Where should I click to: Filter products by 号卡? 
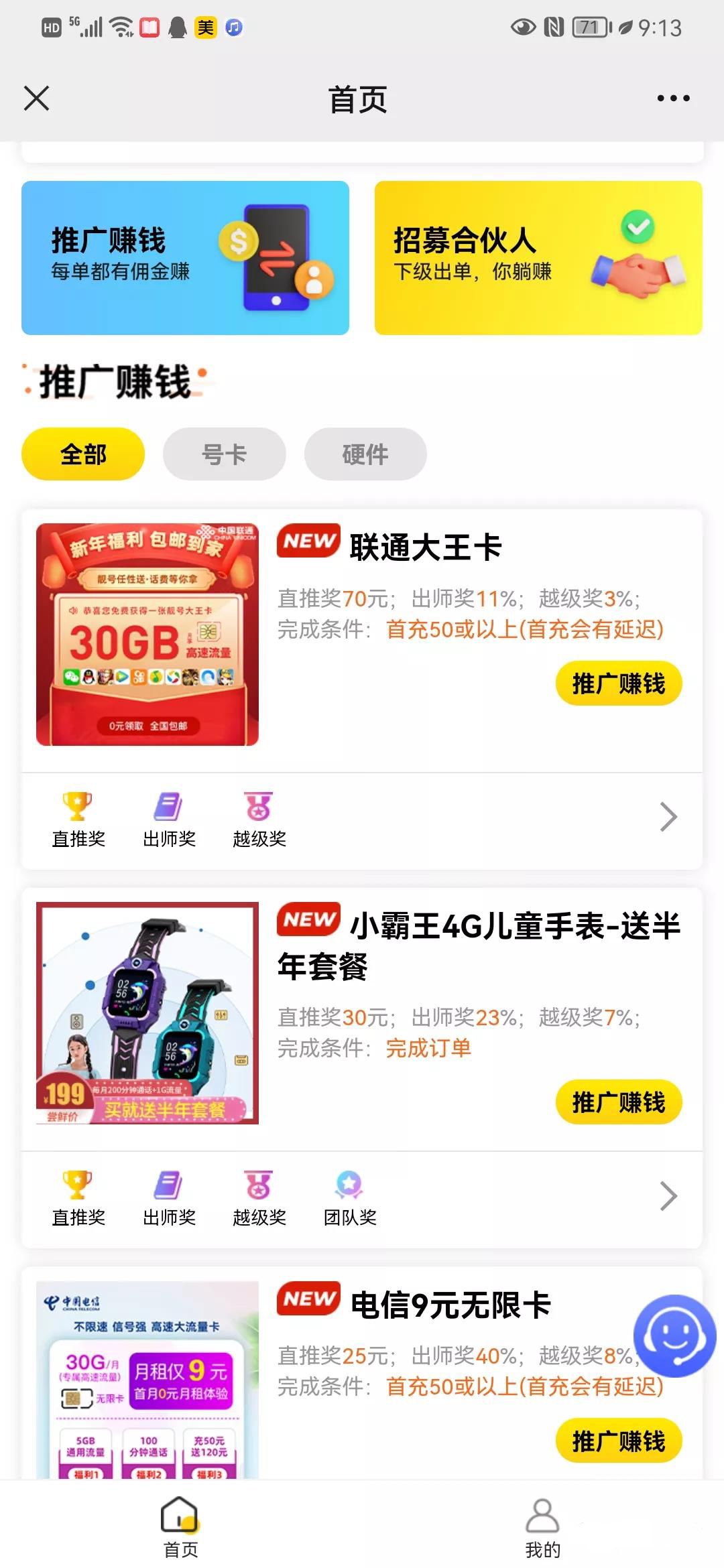[x=225, y=454]
